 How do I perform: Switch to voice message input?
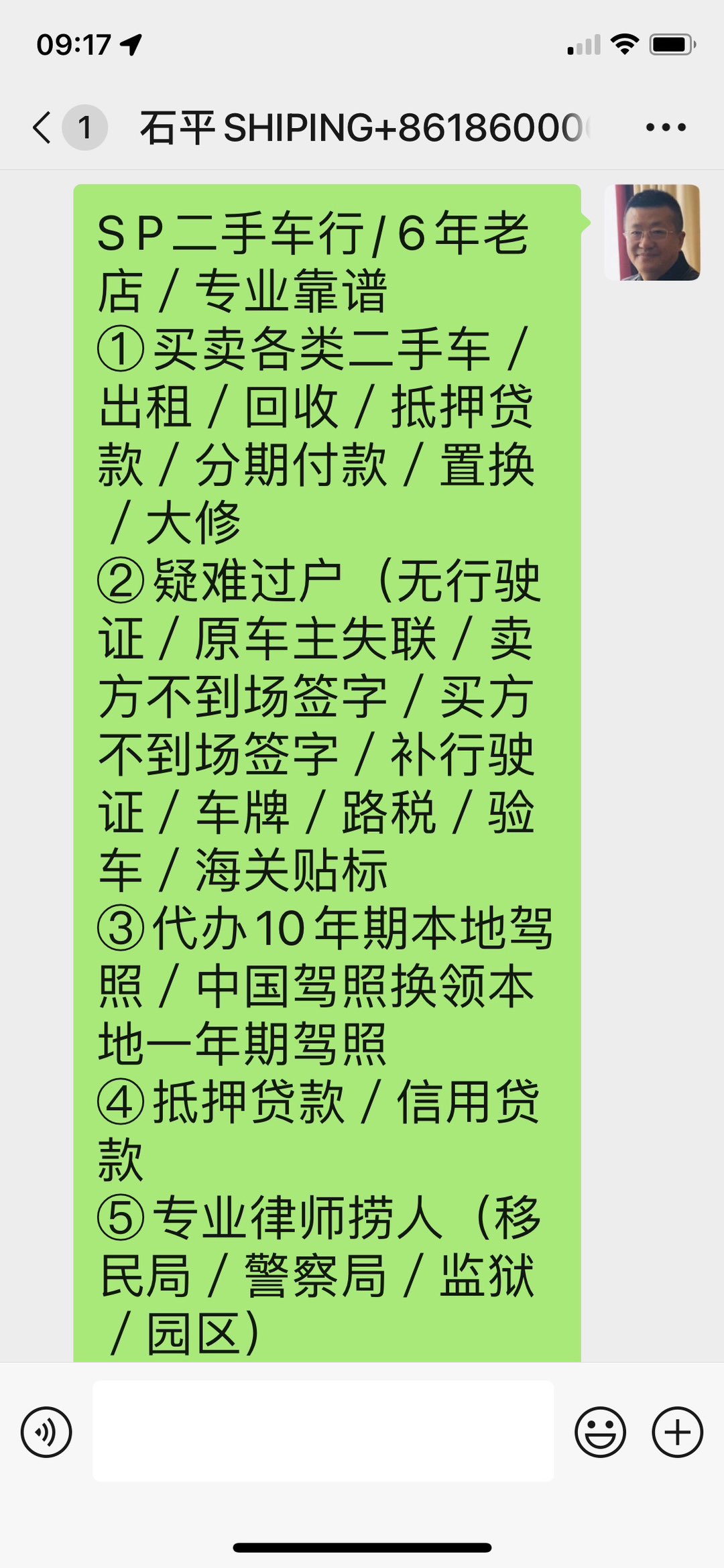pos(46,1432)
